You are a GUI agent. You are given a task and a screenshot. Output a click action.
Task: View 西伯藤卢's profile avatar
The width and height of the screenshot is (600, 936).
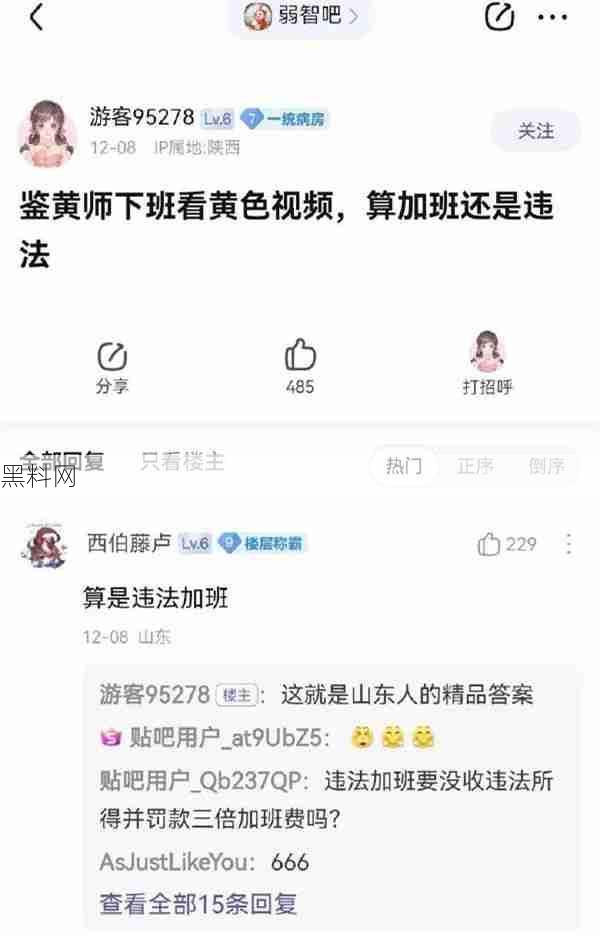pos(45,544)
